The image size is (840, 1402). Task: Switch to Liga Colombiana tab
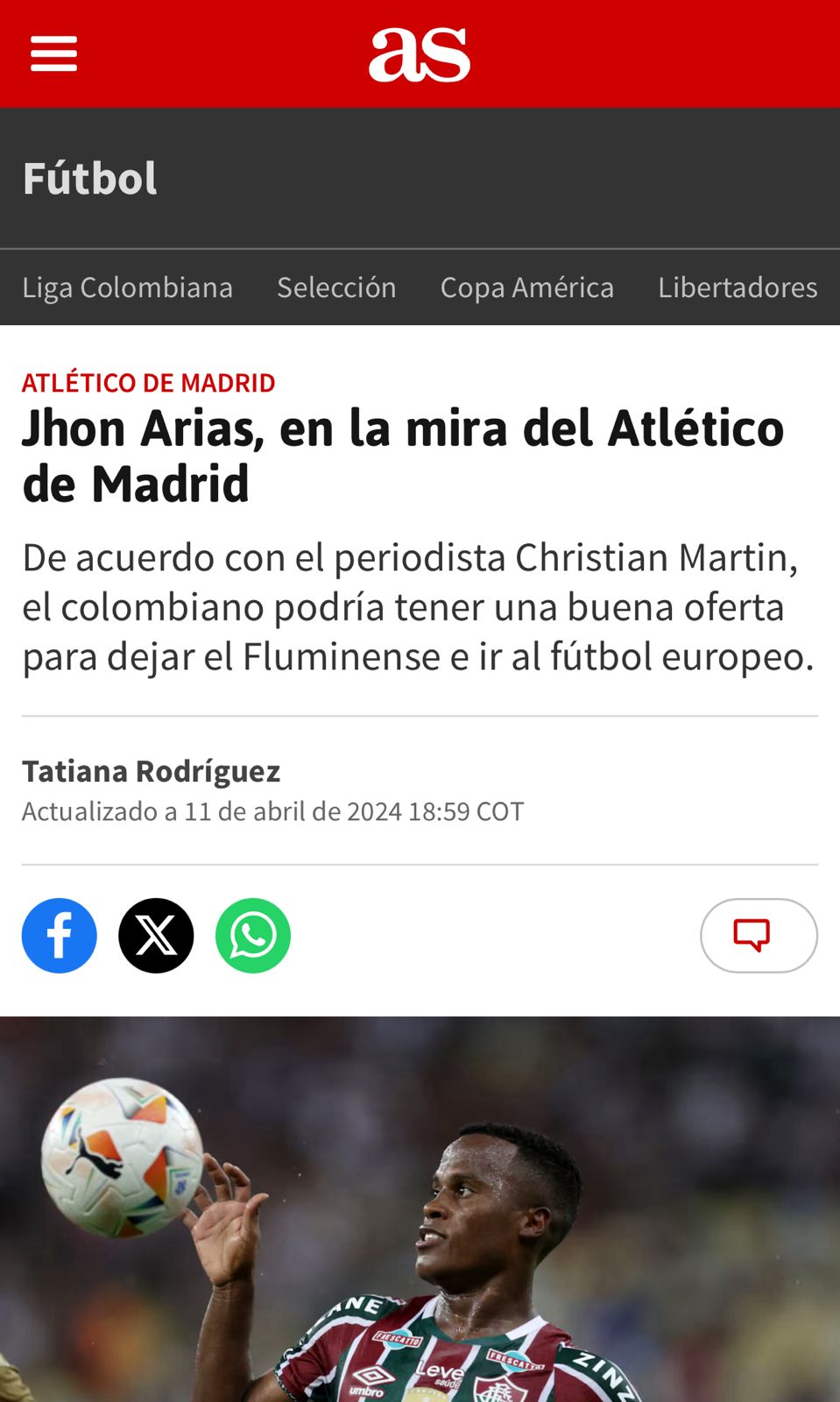click(127, 287)
